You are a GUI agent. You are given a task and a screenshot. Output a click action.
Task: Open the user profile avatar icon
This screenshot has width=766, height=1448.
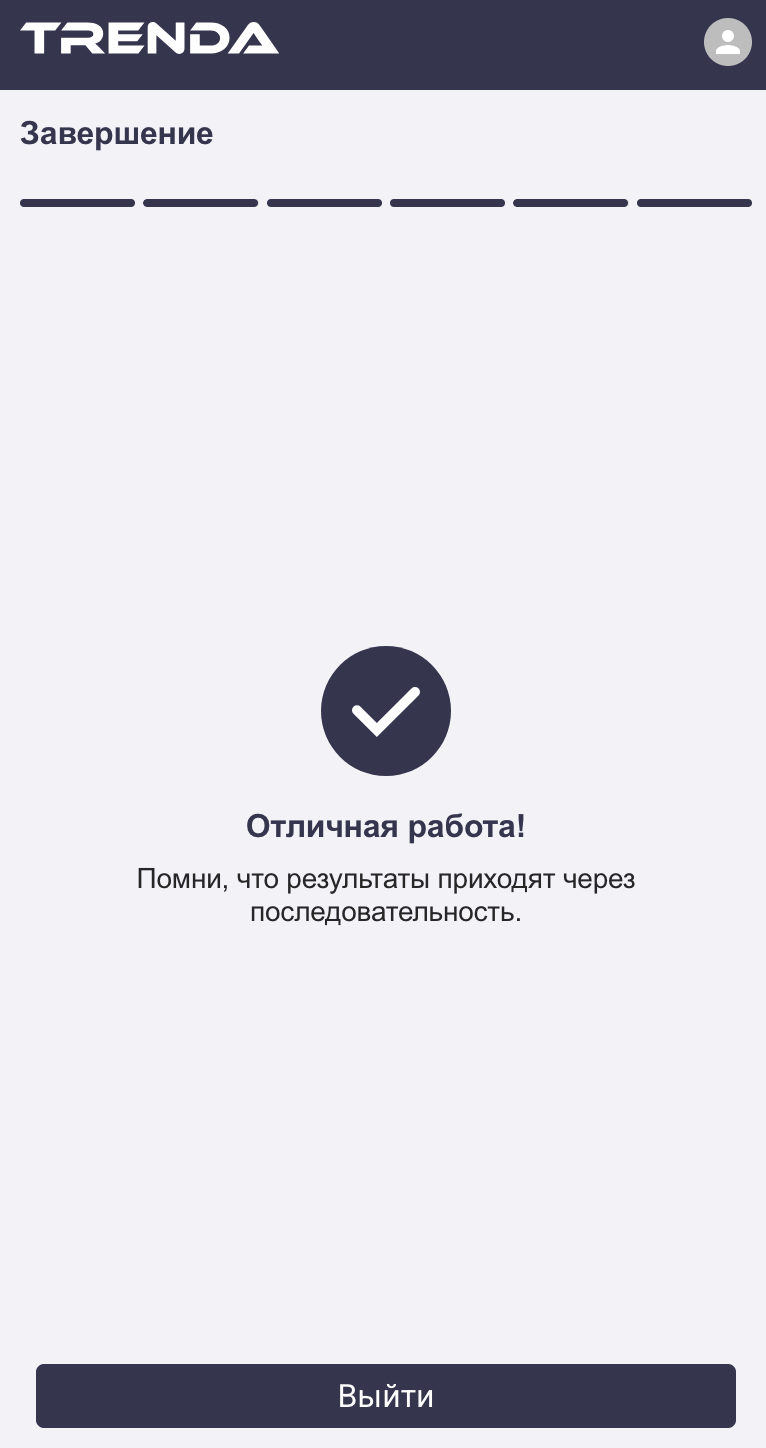(727, 43)
